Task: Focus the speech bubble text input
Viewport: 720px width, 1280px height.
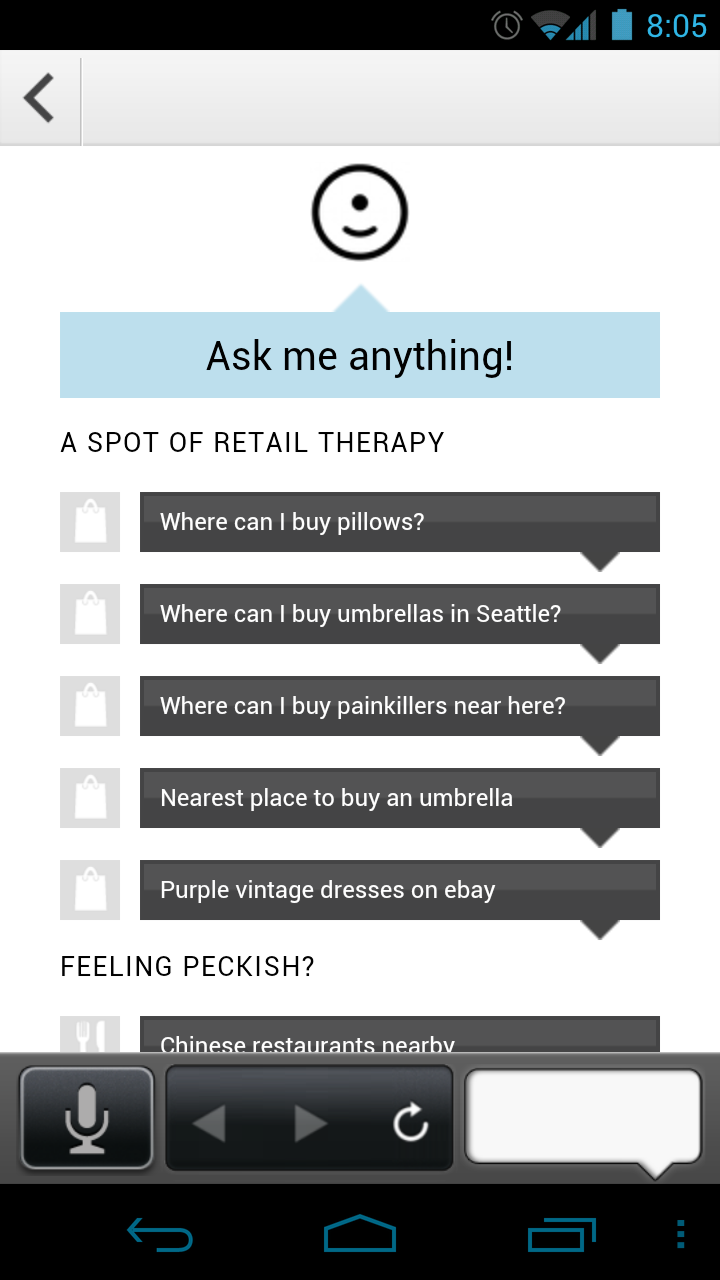Action: pyautogui.click(x=583, y=1116)
